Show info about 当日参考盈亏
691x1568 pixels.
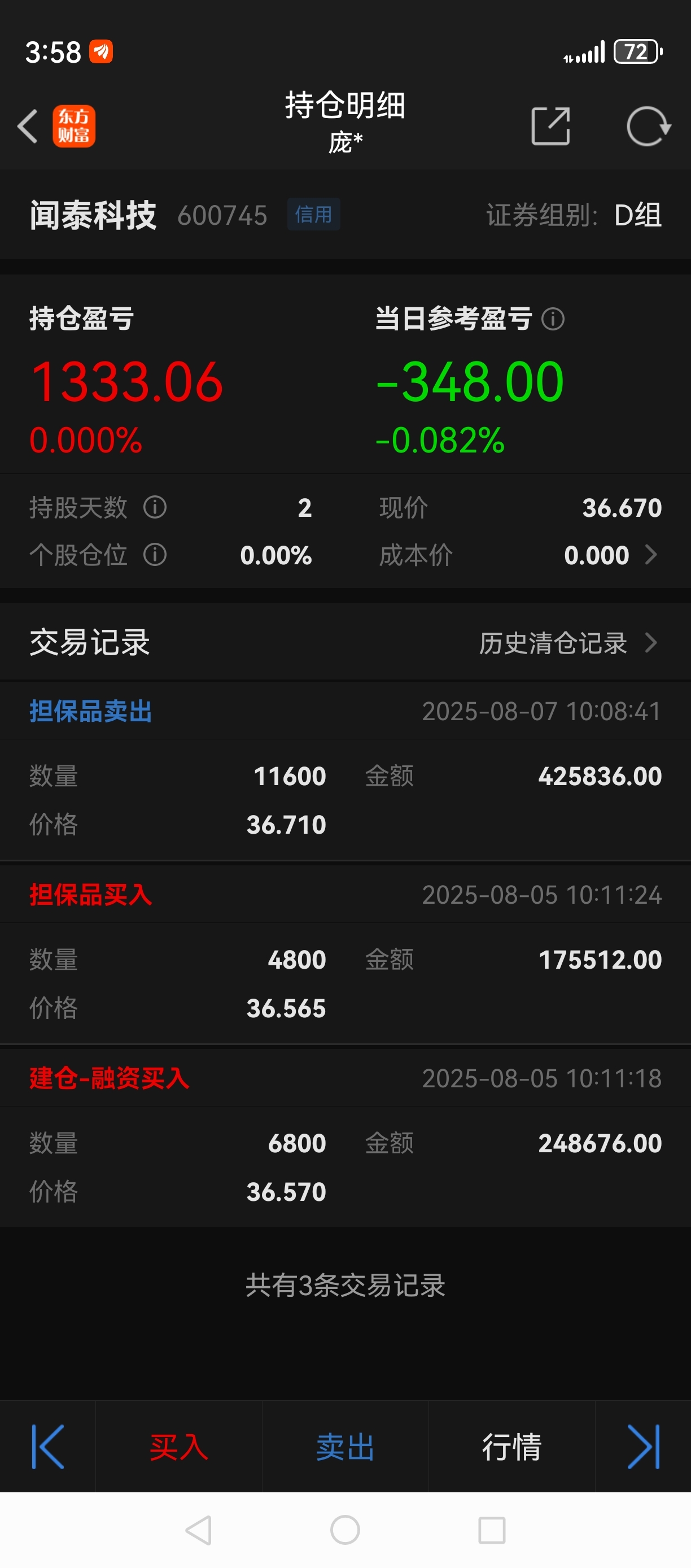553,319
